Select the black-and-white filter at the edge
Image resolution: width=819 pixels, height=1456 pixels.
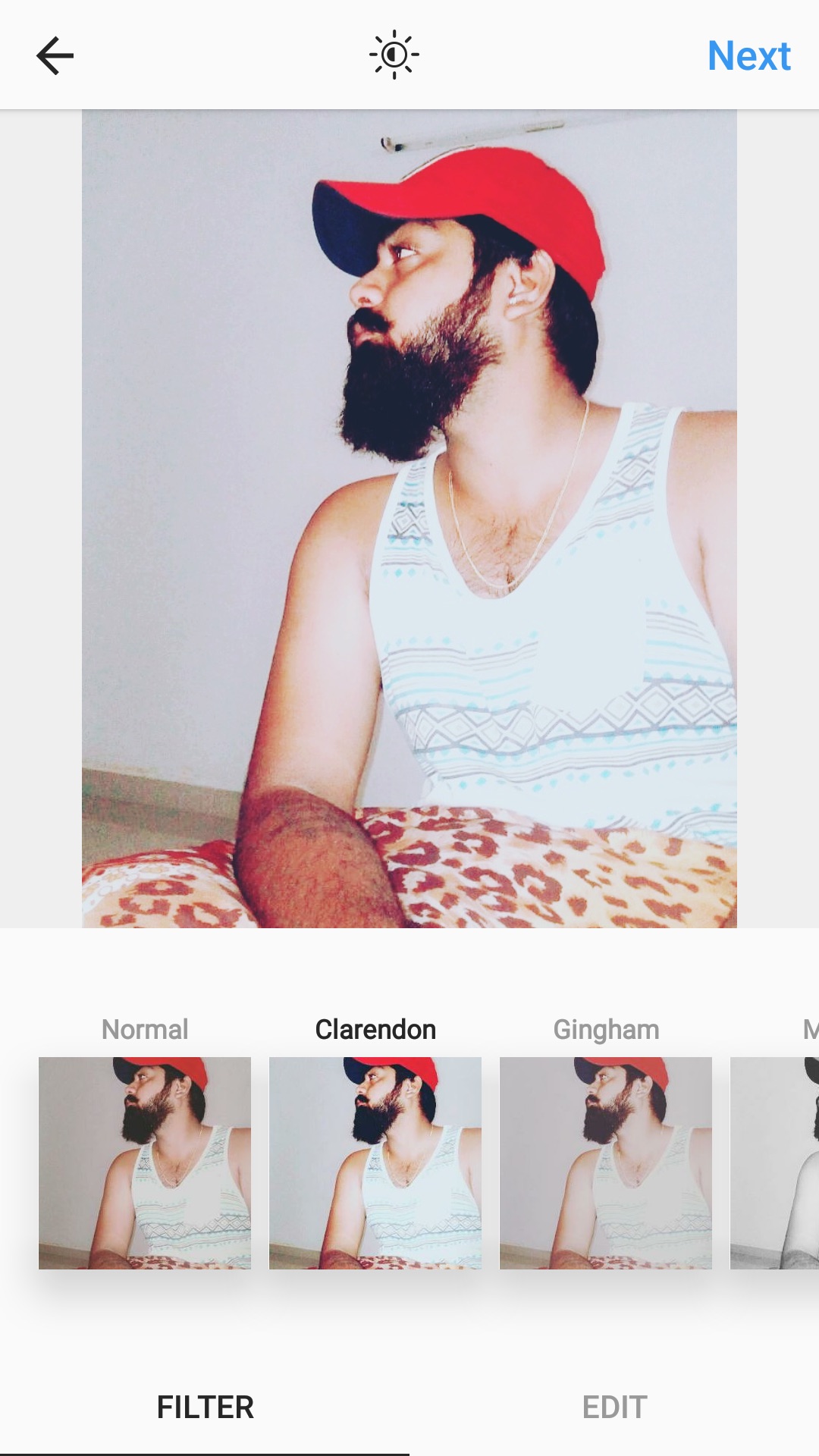pyautogui.click(x=777, y=1162)
